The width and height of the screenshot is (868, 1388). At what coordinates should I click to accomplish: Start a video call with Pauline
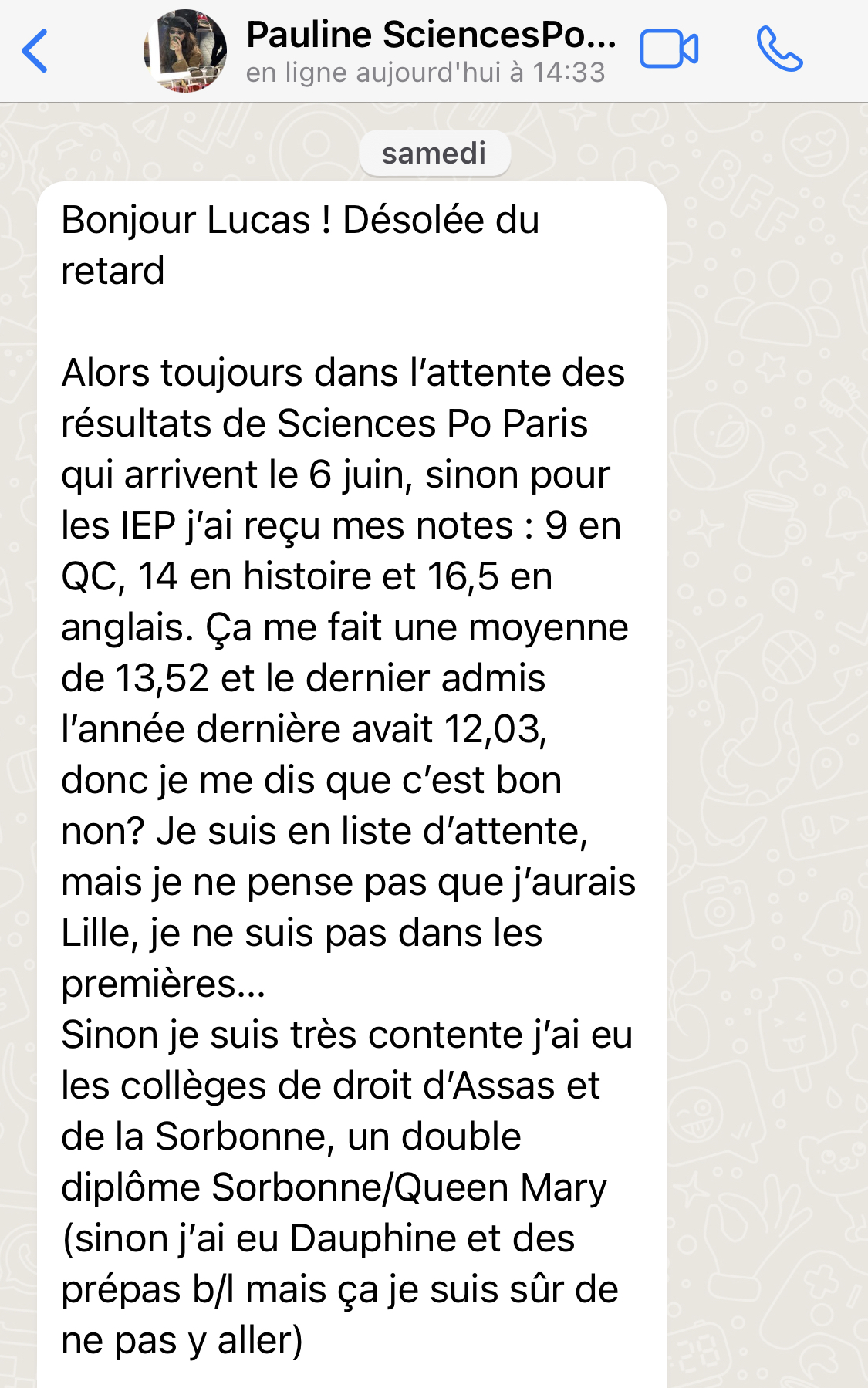click(669, 50)
